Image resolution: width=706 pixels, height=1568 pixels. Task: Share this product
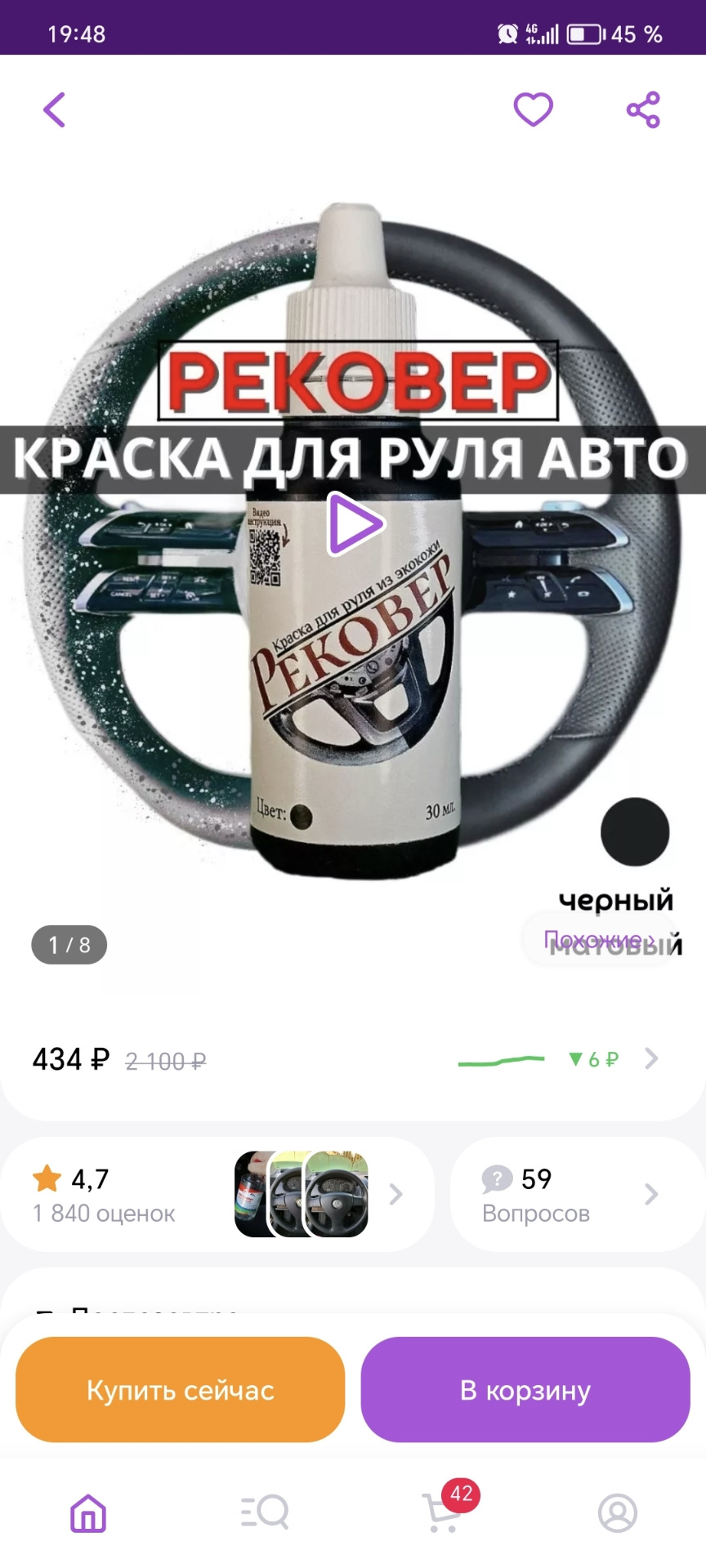click(643, 110)
